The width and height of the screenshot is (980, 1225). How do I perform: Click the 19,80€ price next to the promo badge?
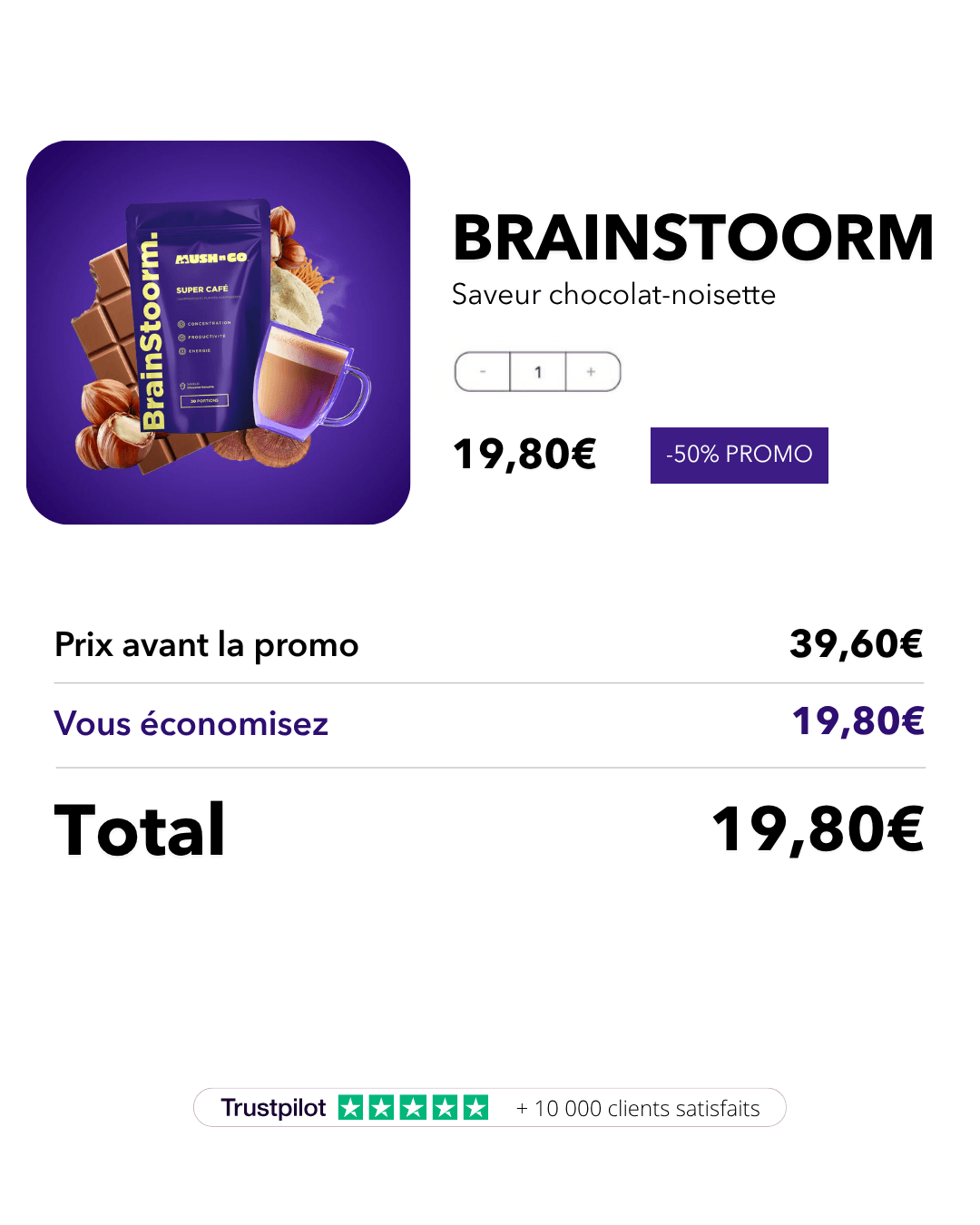point(524,454)
